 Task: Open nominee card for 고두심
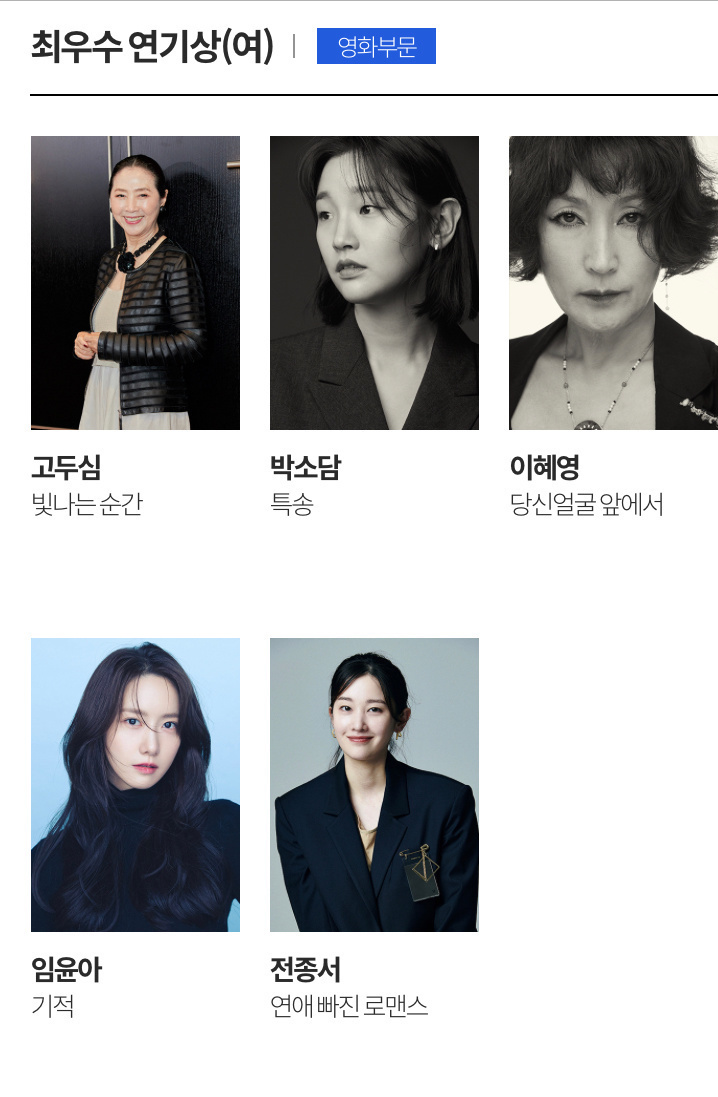point(135,283)
